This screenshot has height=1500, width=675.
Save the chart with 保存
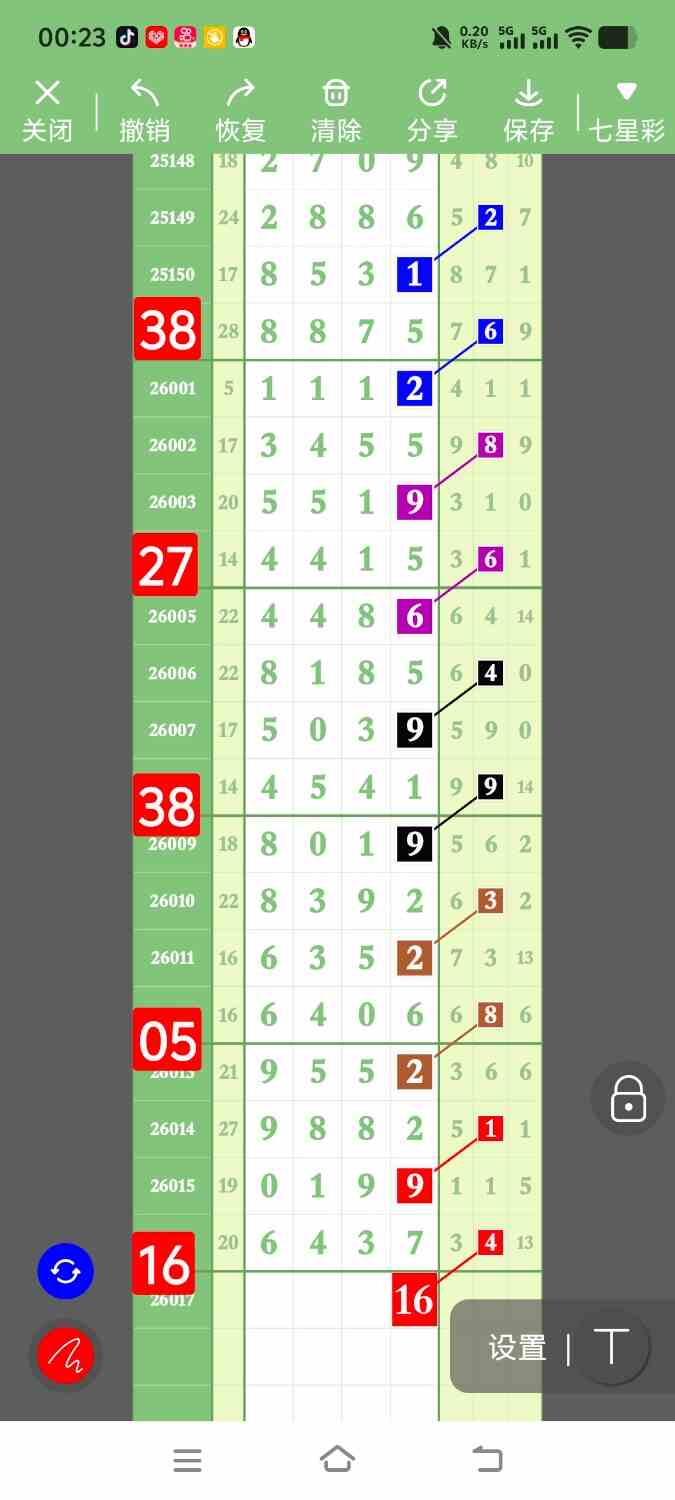click(x=528, y=111)
